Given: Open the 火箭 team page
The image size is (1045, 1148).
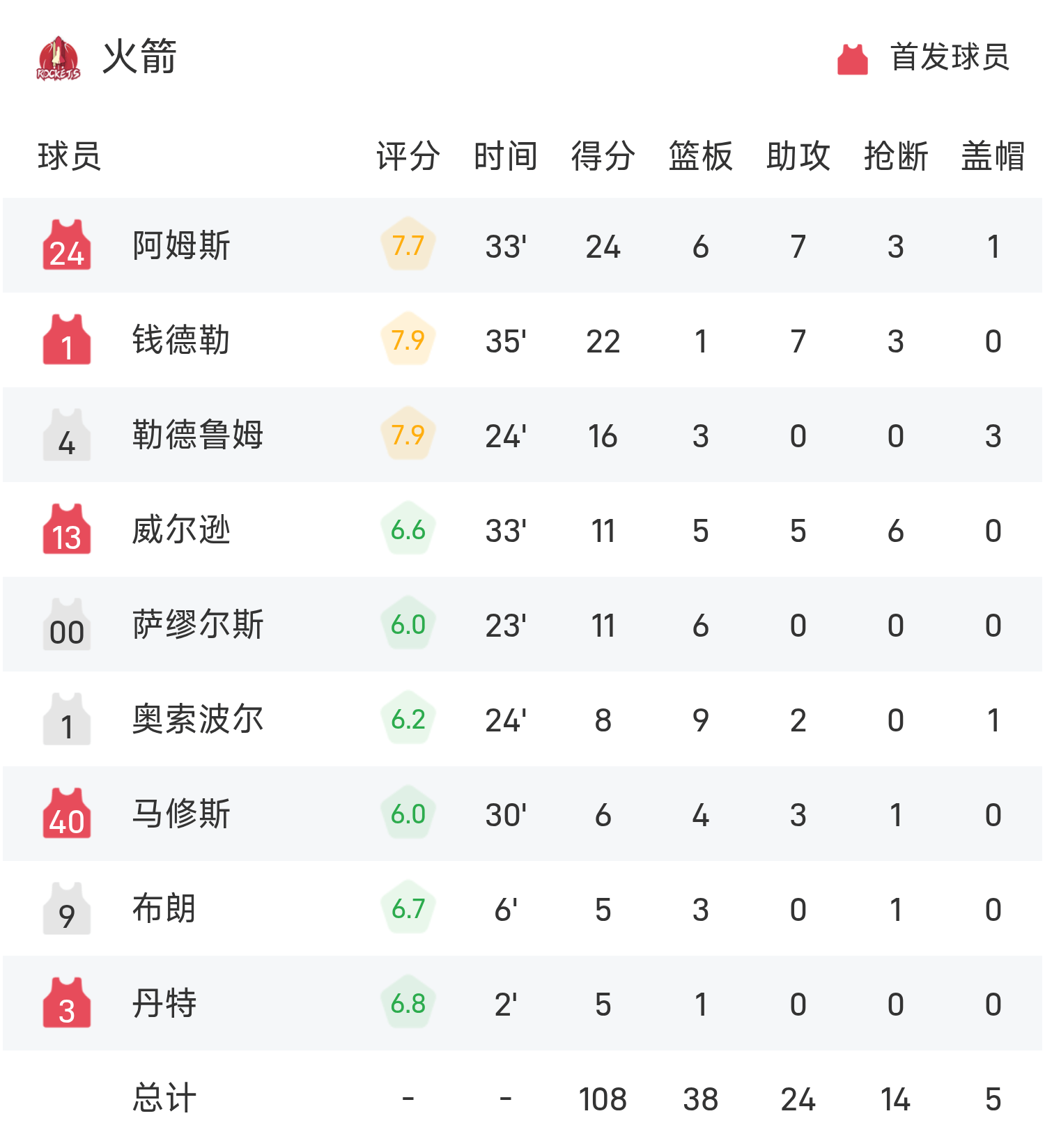Looking at the screenshot, I should click(139, 57).
